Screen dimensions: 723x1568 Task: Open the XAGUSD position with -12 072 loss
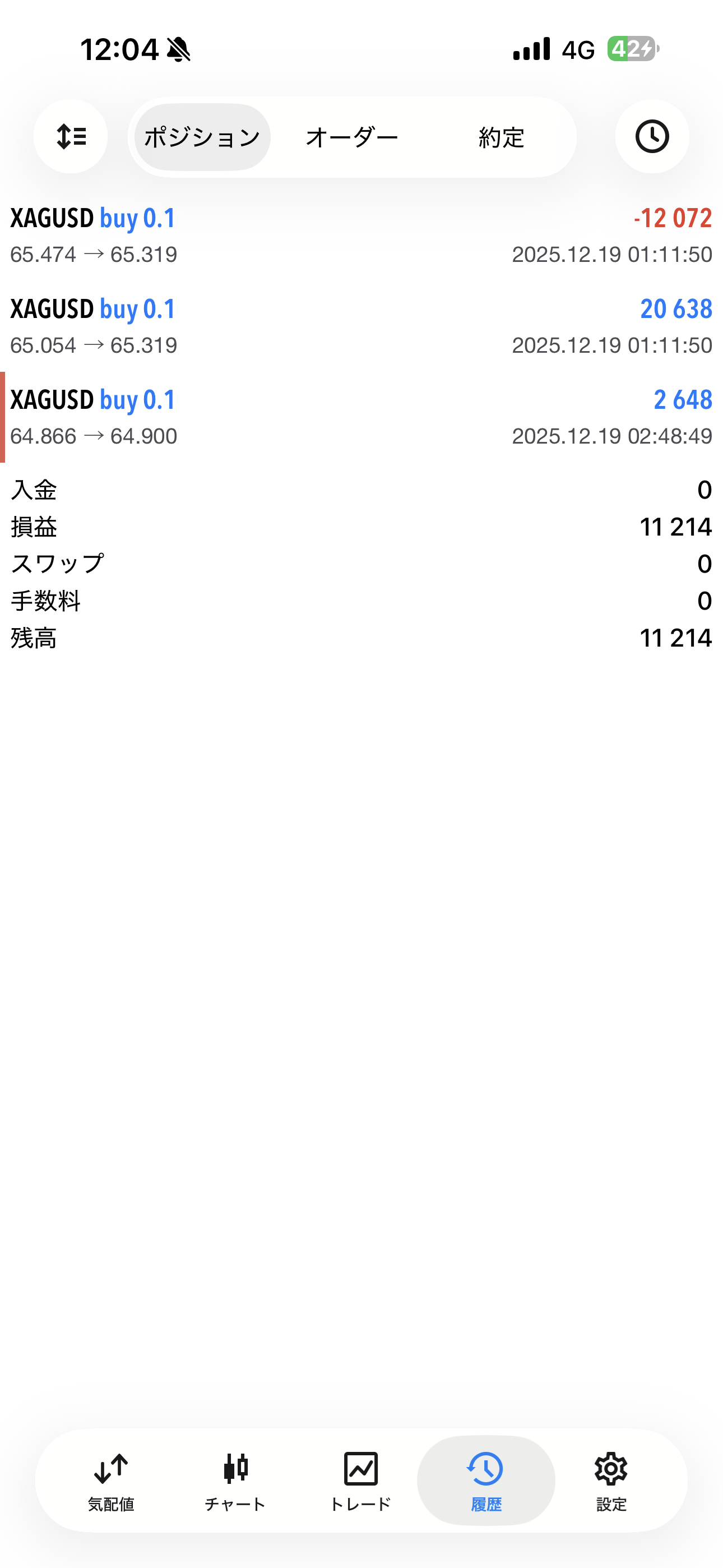click(361, 235)
